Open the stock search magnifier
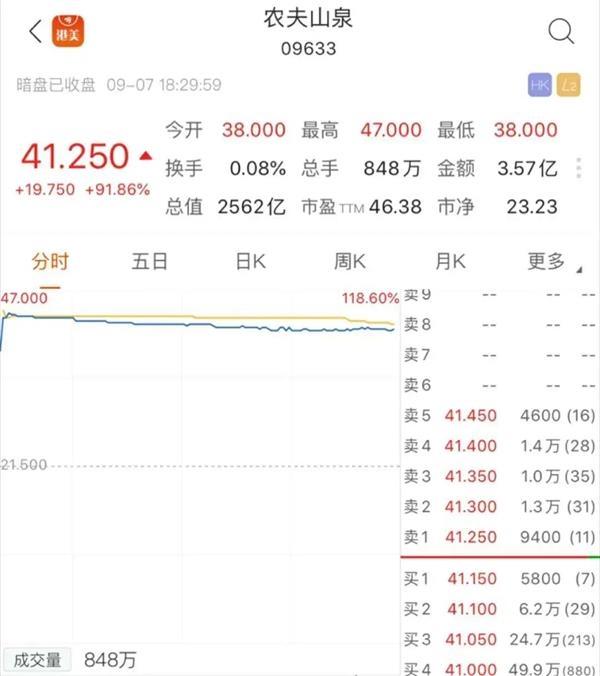Screen dimensions: 600x676 562,32
